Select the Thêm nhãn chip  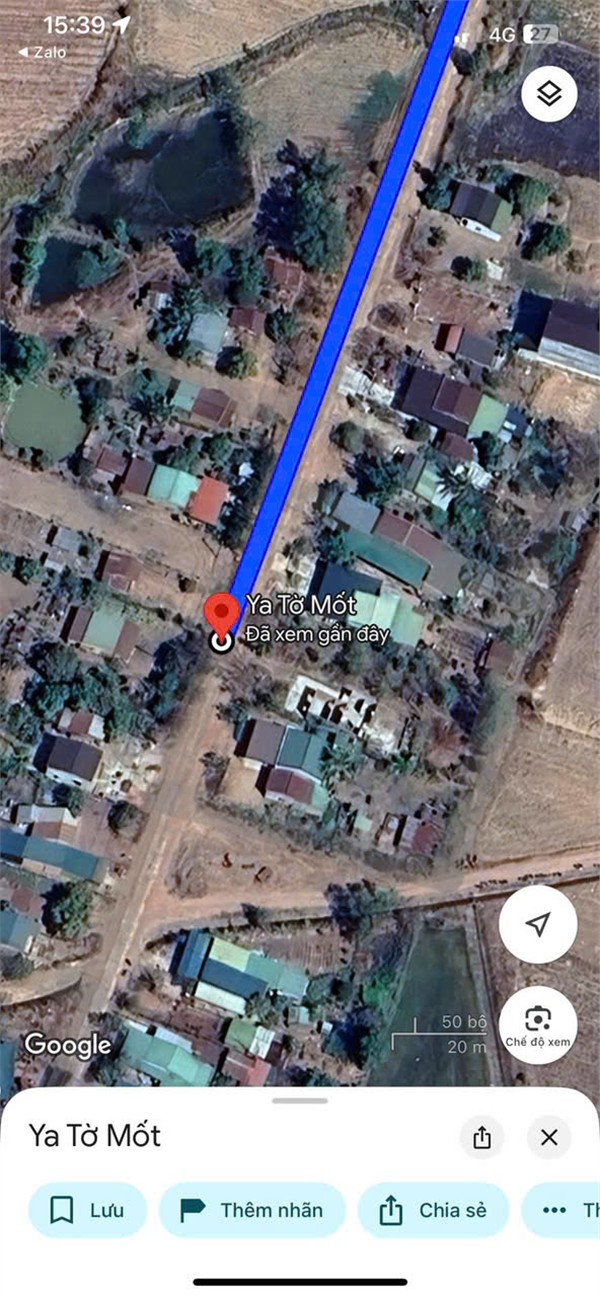pos(252,1210)
